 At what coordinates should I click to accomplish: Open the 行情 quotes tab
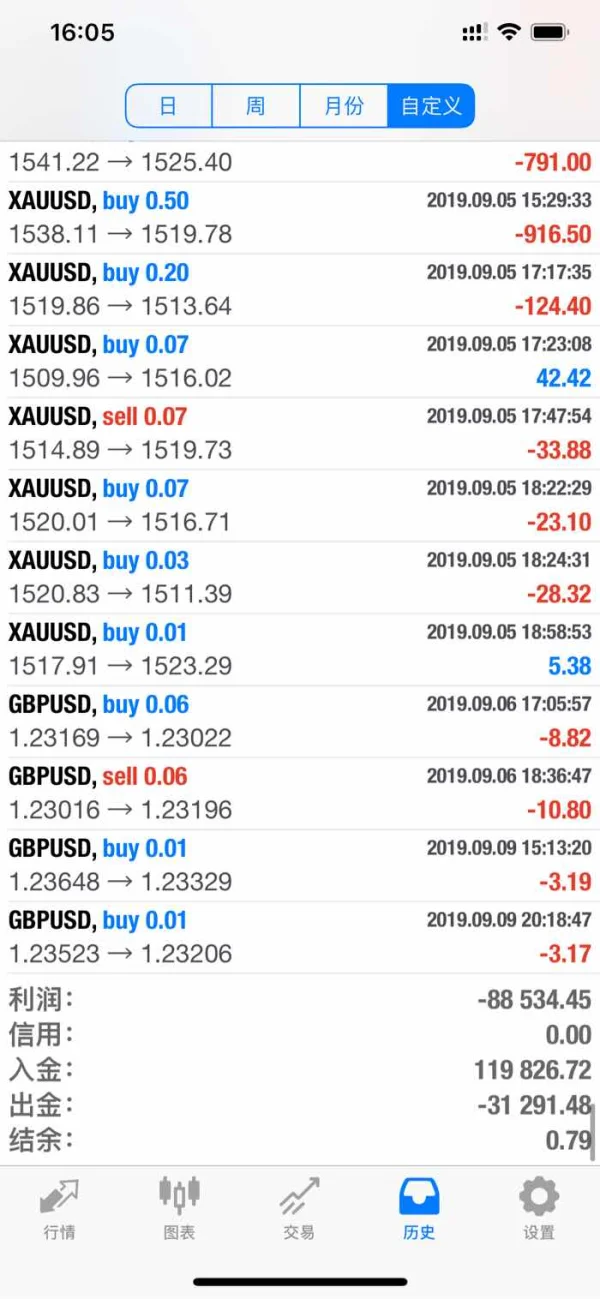pos(59,1207)
